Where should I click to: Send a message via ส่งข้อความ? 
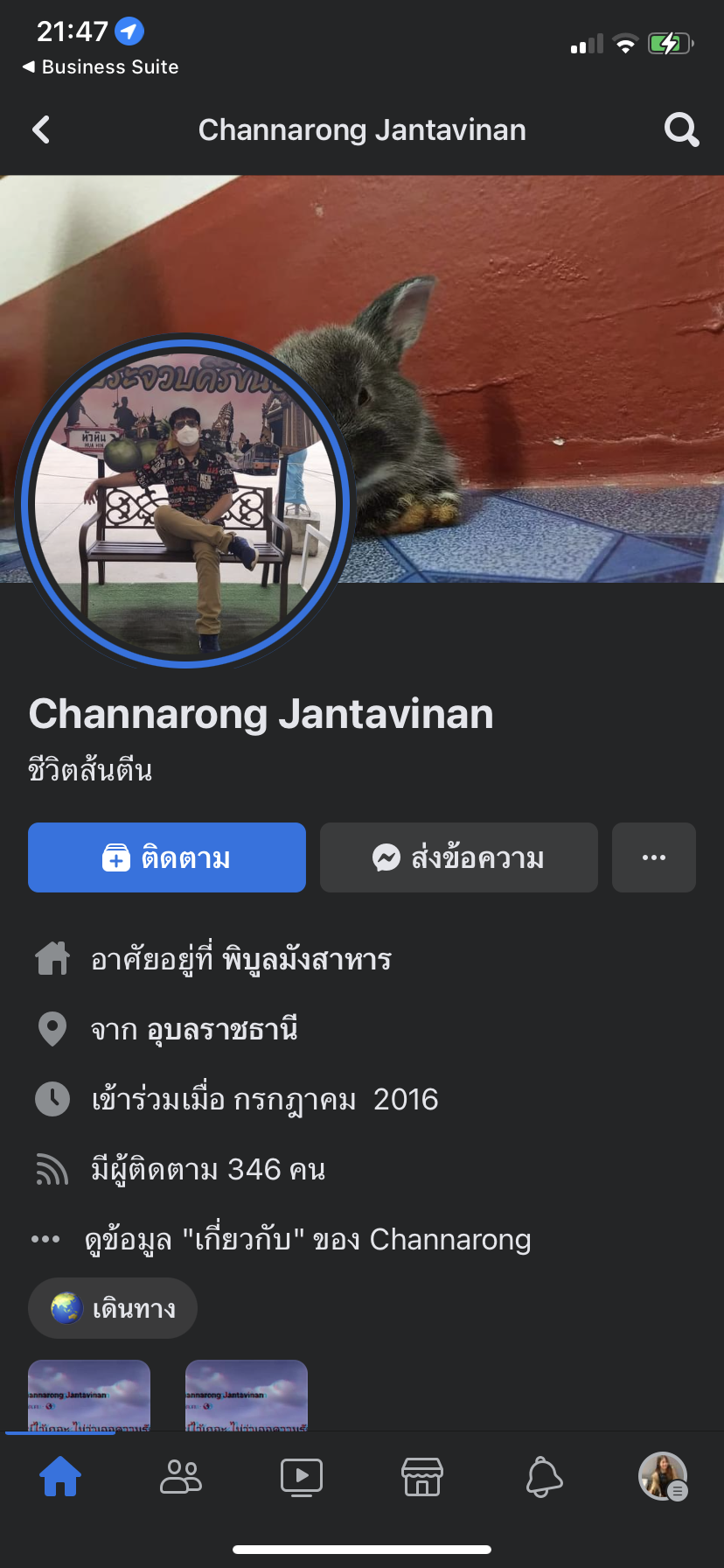(x=458, y=857)
